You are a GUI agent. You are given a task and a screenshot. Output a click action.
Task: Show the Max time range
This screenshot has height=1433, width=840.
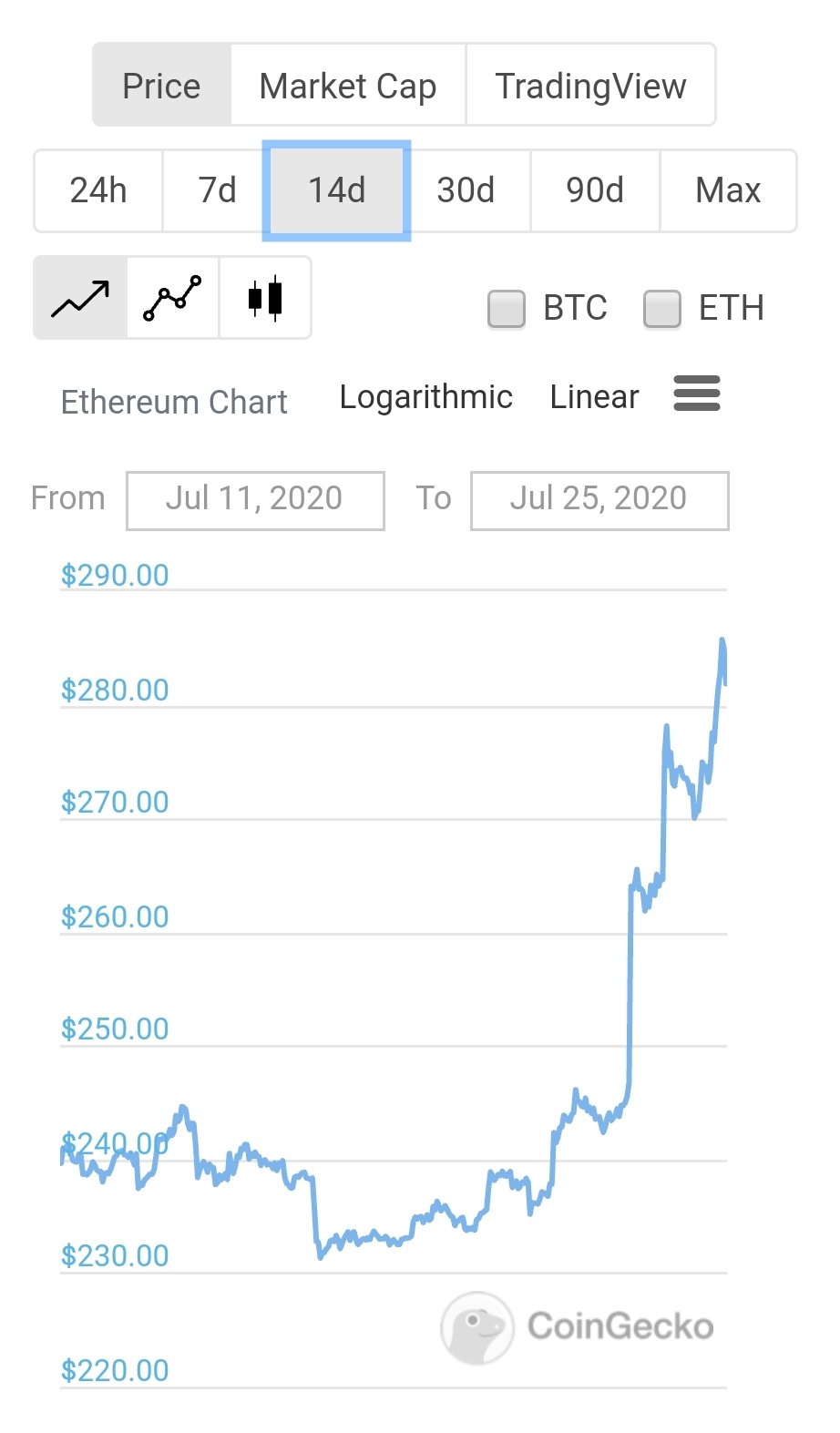tap(728, 190)
